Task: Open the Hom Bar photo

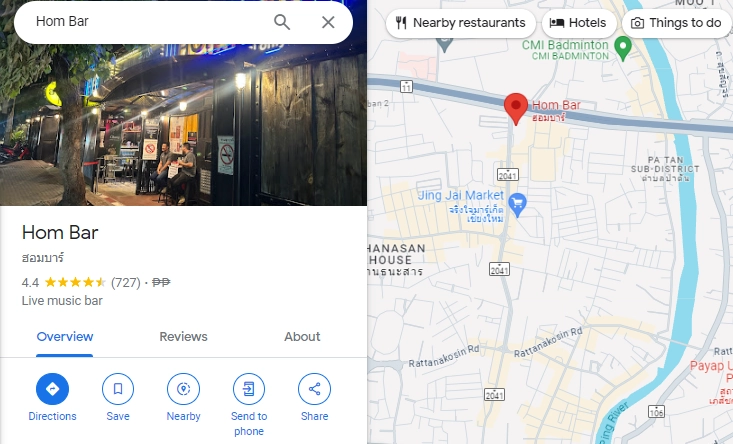Action: click(183, 120)
